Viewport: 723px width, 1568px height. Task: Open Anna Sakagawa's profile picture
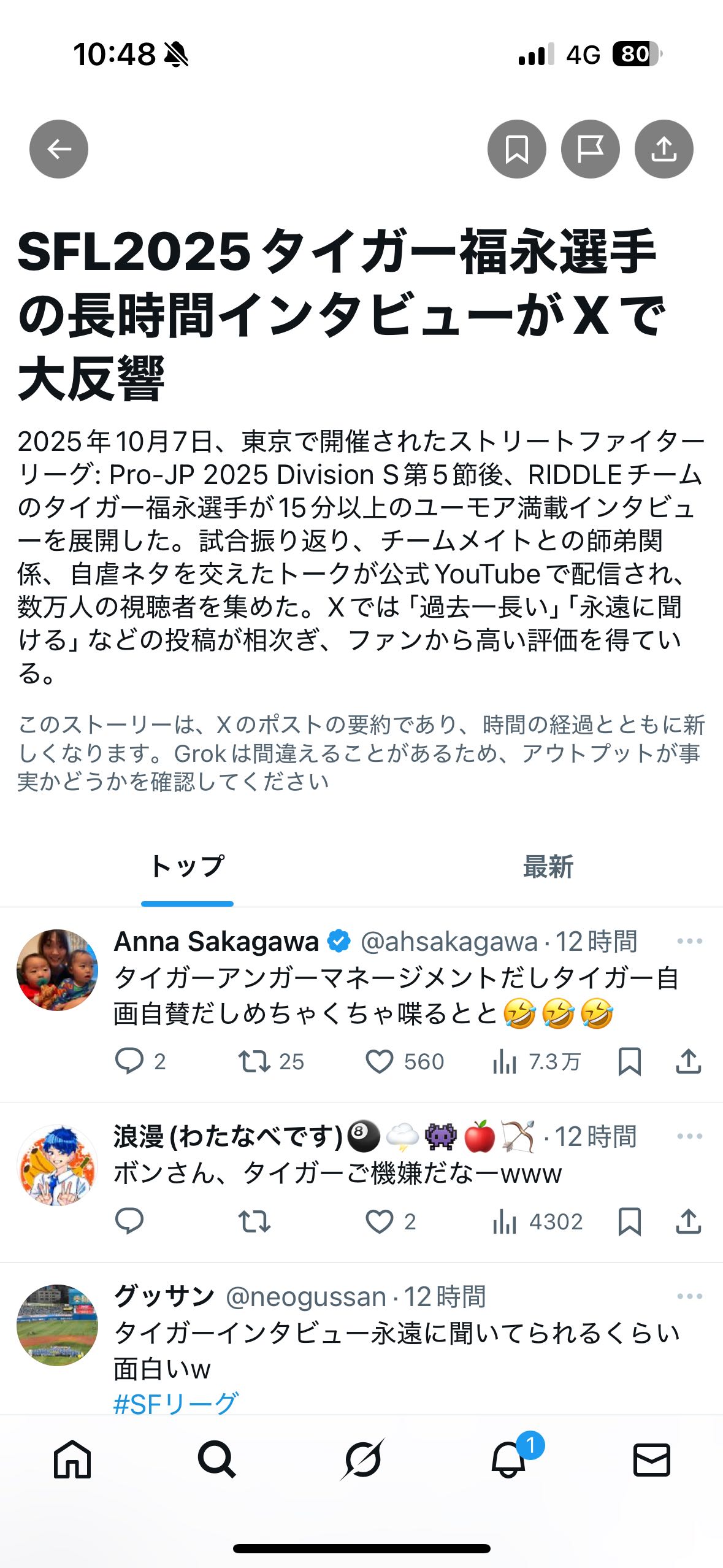pos(57,970)
